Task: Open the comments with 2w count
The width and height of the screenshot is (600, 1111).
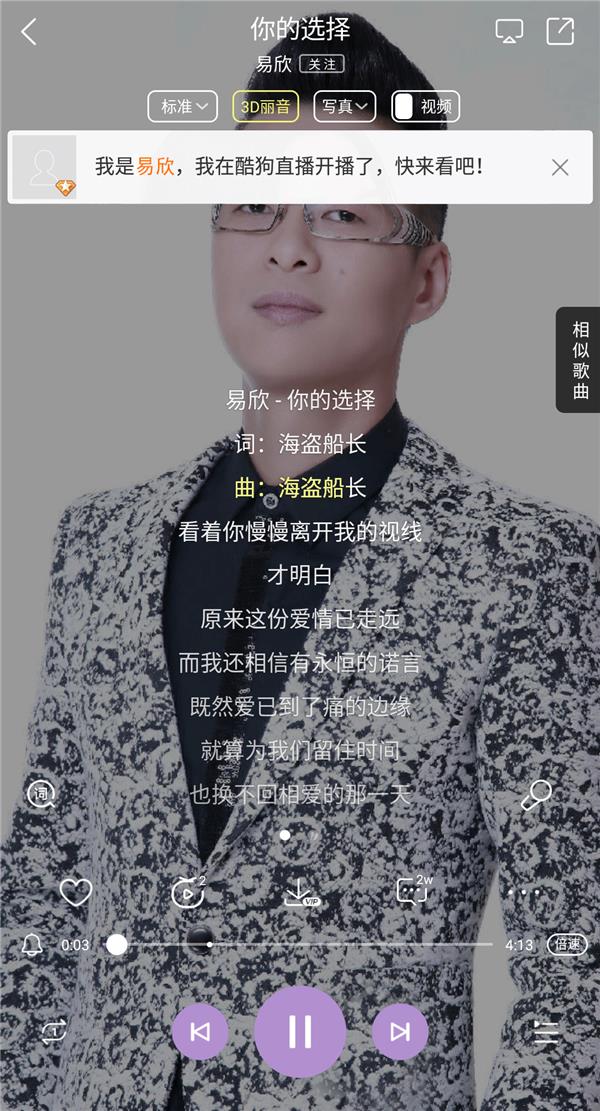Action: click(413, 890)
